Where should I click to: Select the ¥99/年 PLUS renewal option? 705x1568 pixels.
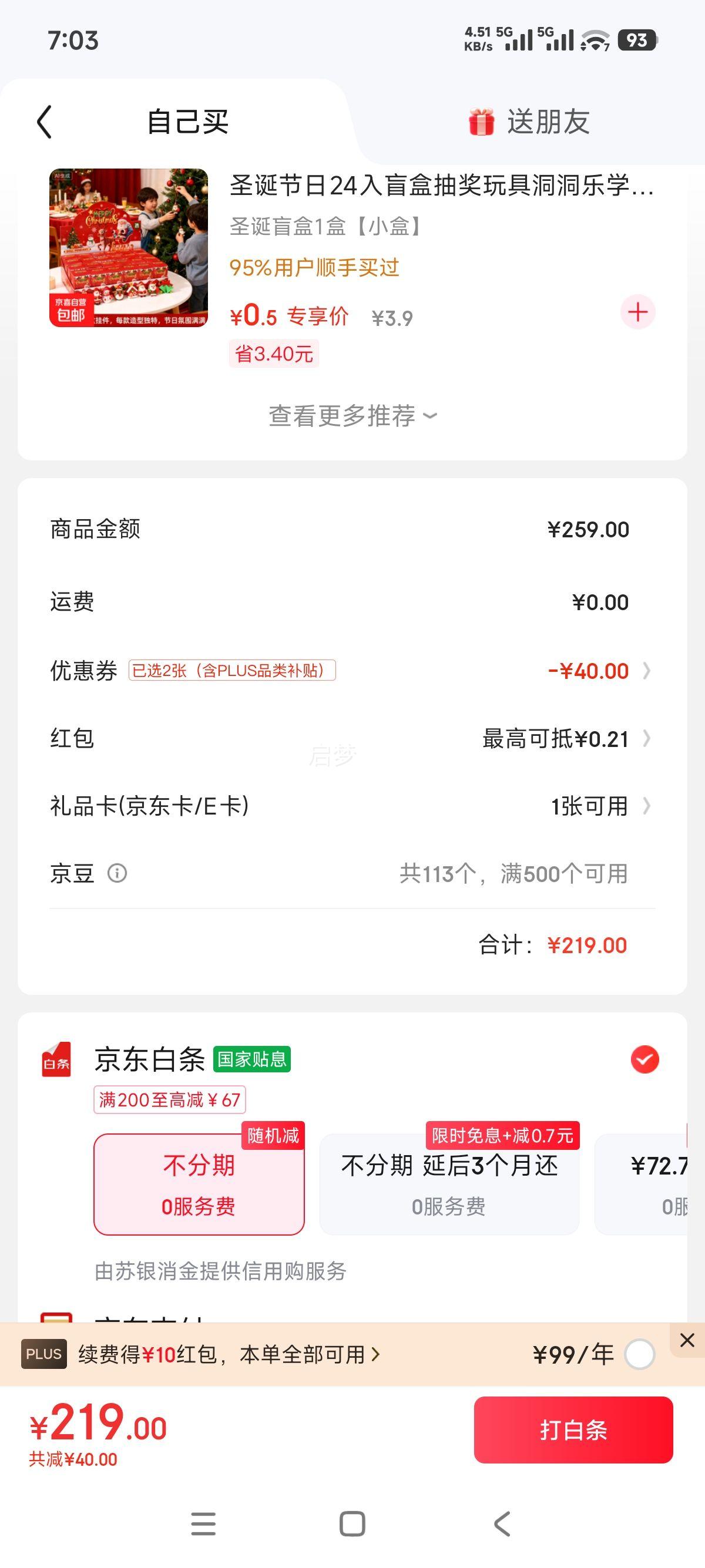(639, 1354)
